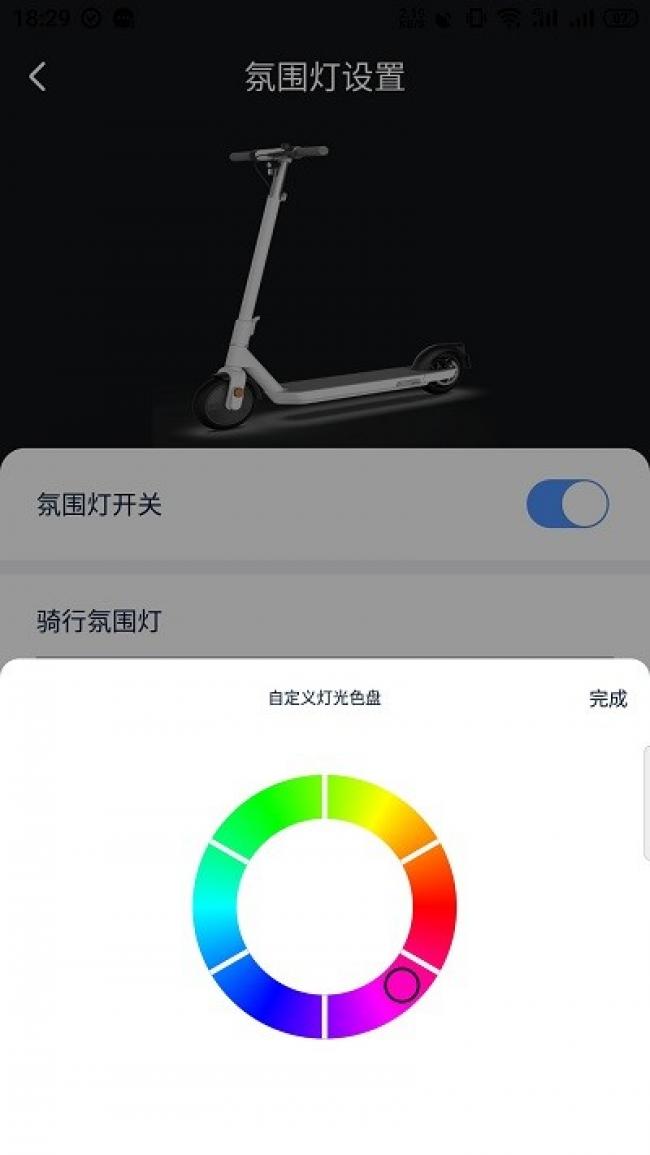Screen dimensions: 650x1155
Task: Tap 完成 to confirm the color
Action: pos(607,699)
